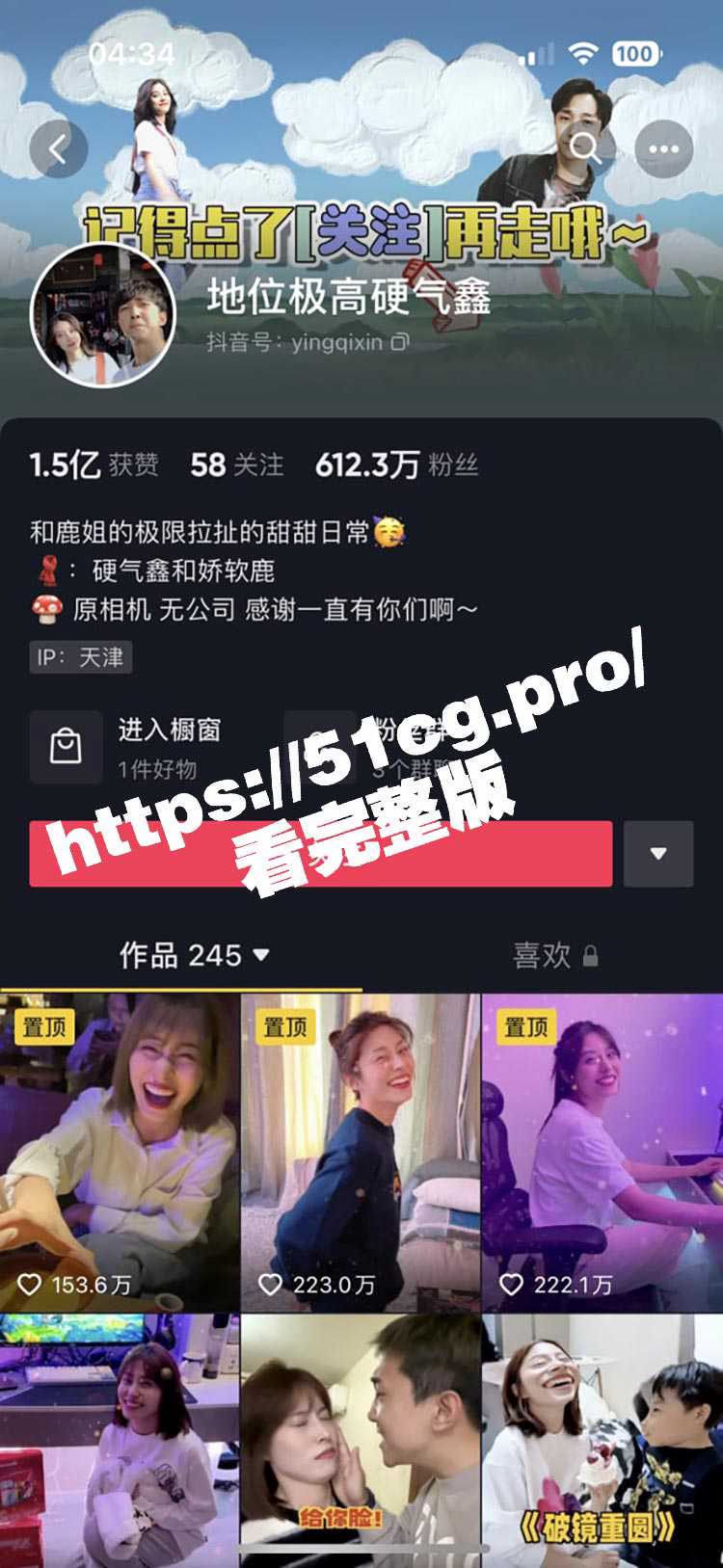Open pinned video with 223.0万 likes
723x1568 pixels.
361,1152
